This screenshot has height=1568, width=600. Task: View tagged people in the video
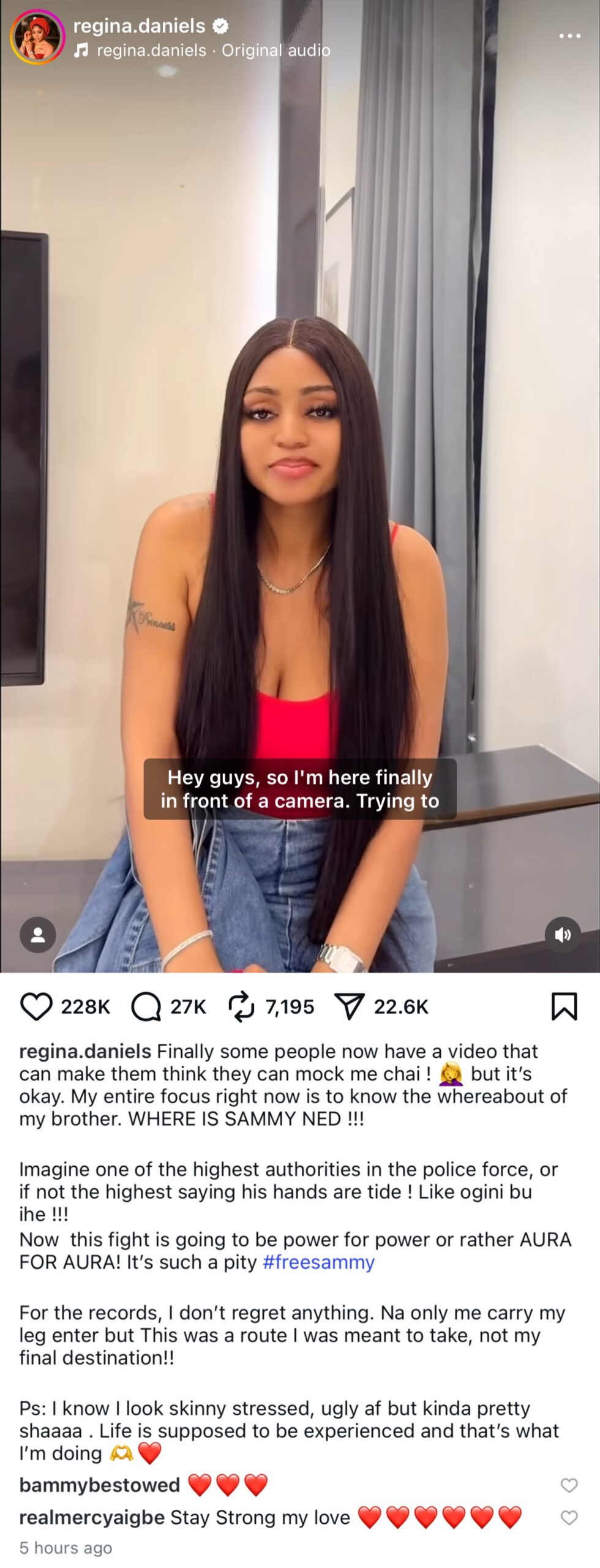point(38,935)
